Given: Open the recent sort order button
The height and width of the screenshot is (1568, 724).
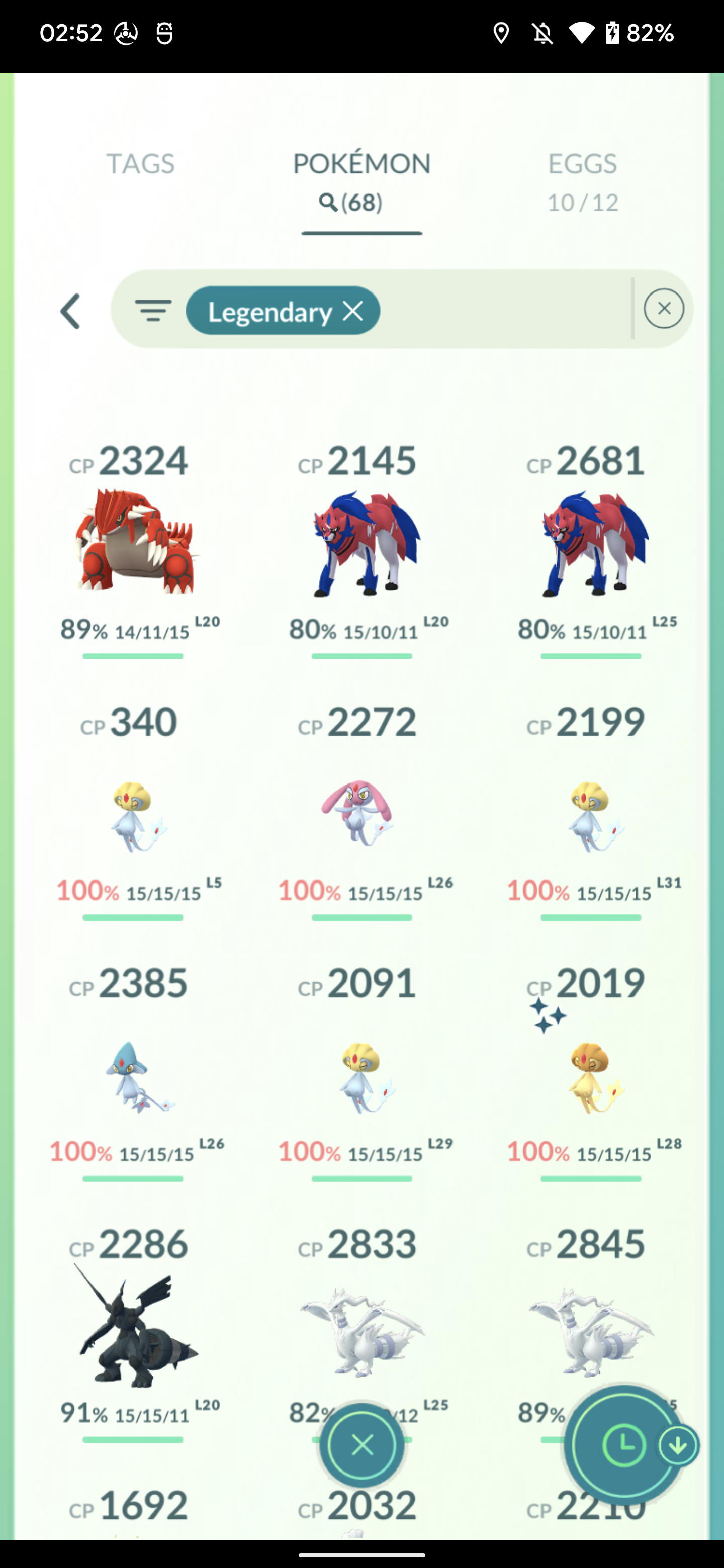Looking at the screenshot, I should click(x=624, y=1445).
